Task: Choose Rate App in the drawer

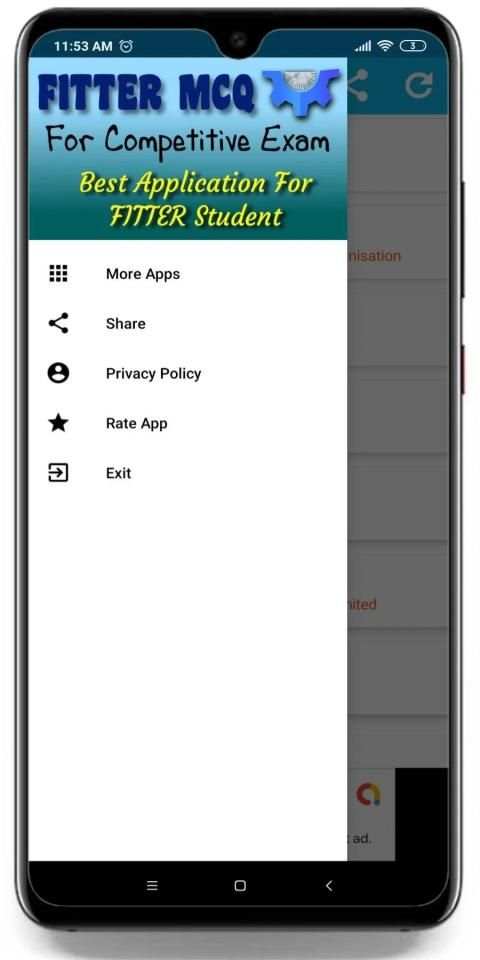Action: click(x=187, y=423)
